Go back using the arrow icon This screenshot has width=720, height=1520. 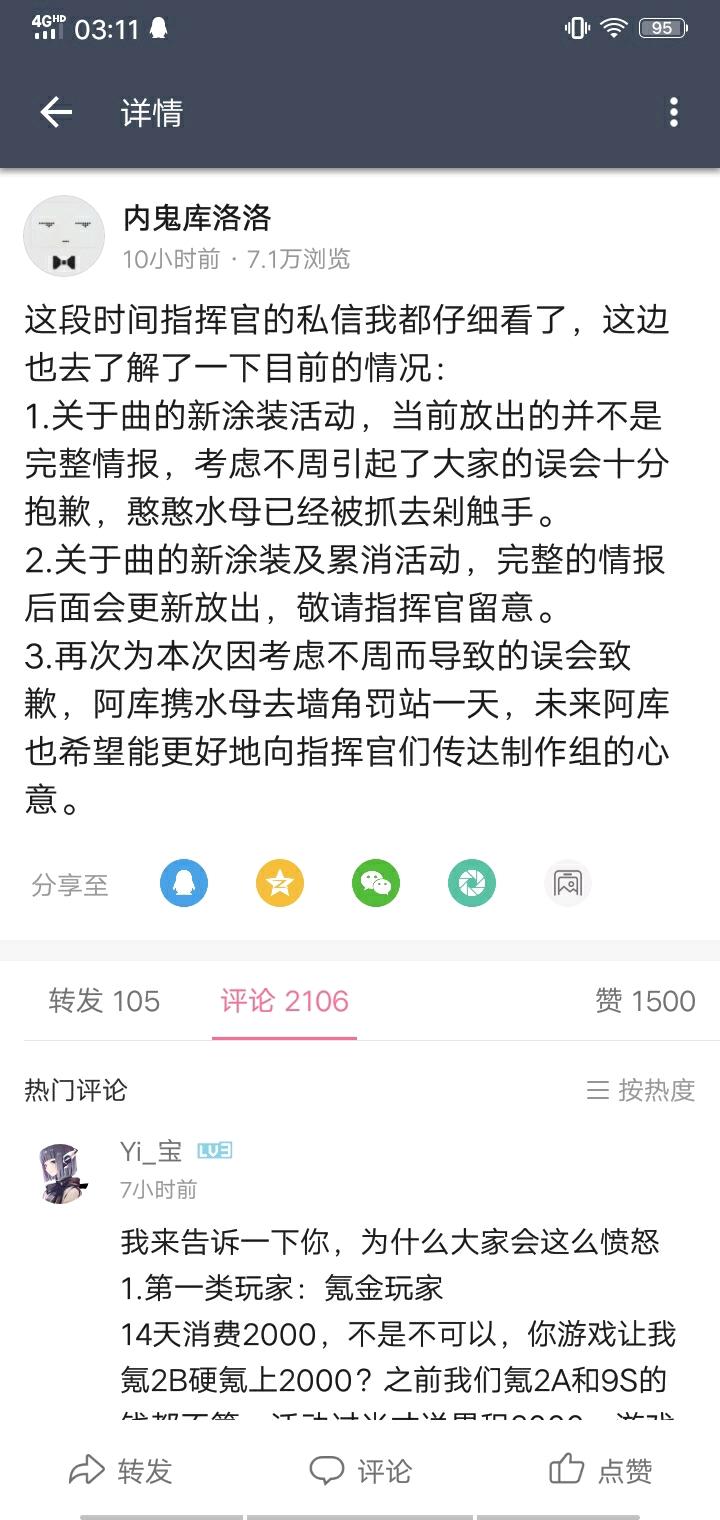pyautogui.click(x=56, y=113)
